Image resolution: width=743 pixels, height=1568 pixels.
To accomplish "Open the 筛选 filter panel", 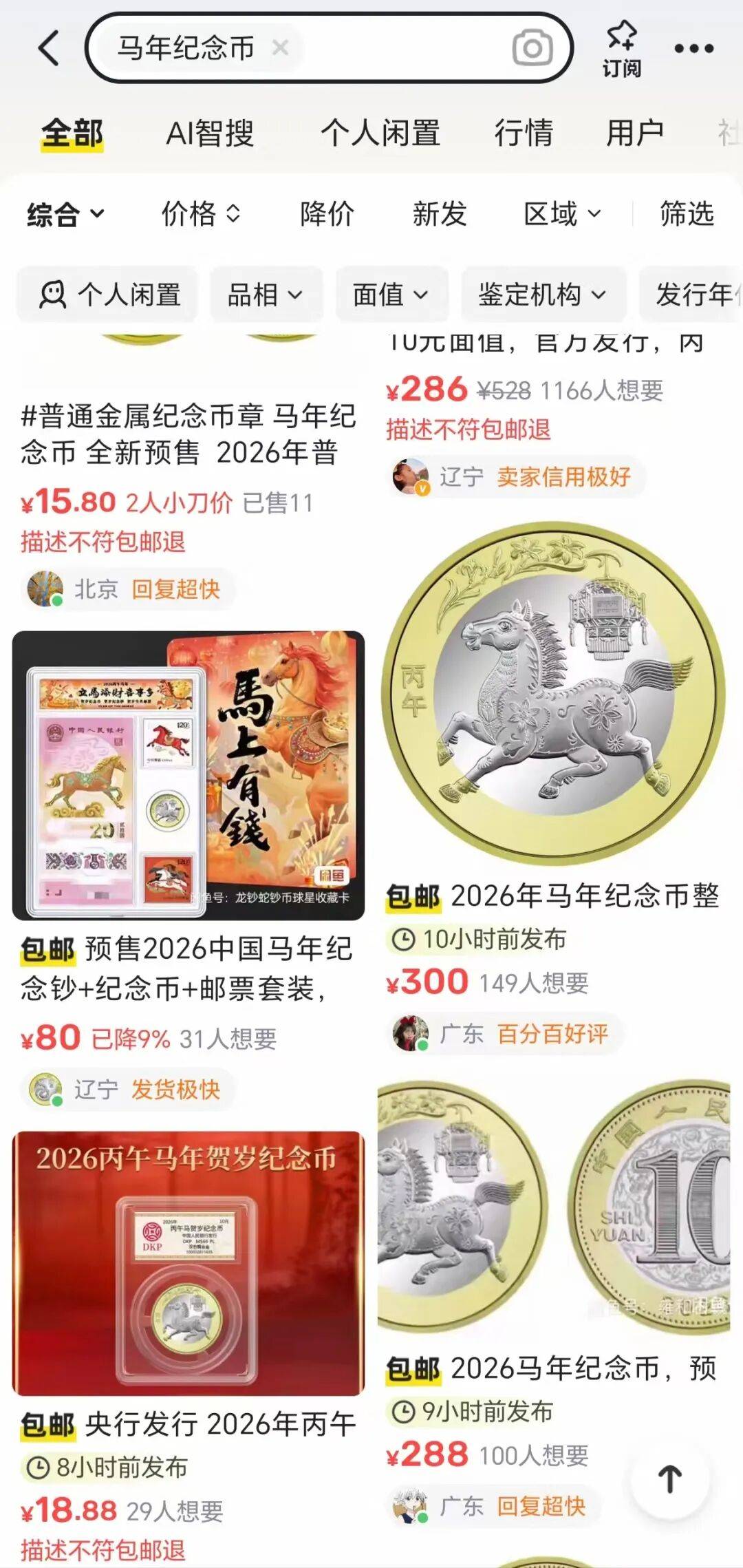I will (687, 214).
